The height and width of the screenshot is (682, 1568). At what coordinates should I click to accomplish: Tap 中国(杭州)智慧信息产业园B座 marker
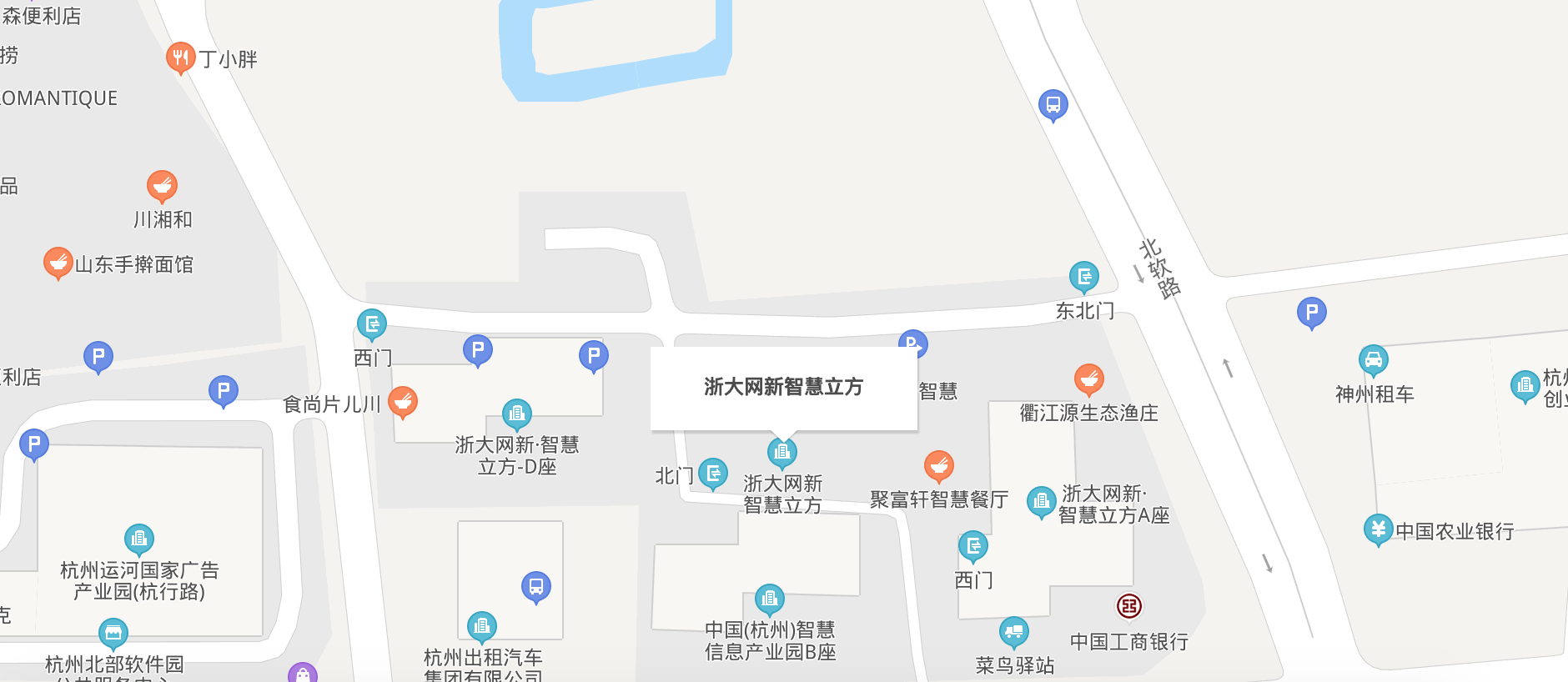point(769,599)
